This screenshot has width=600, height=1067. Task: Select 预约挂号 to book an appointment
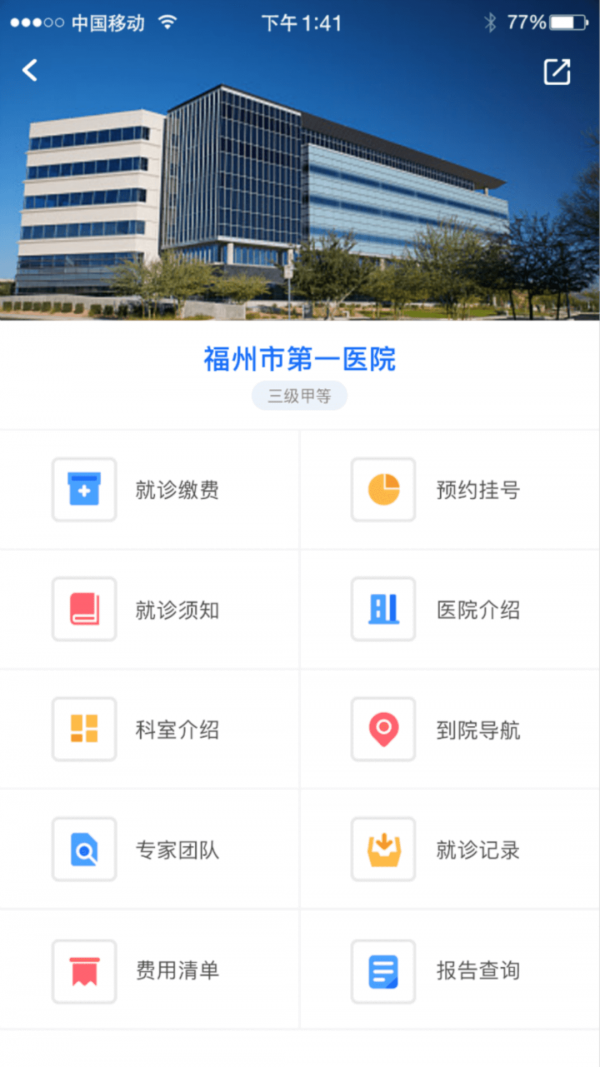450,490
